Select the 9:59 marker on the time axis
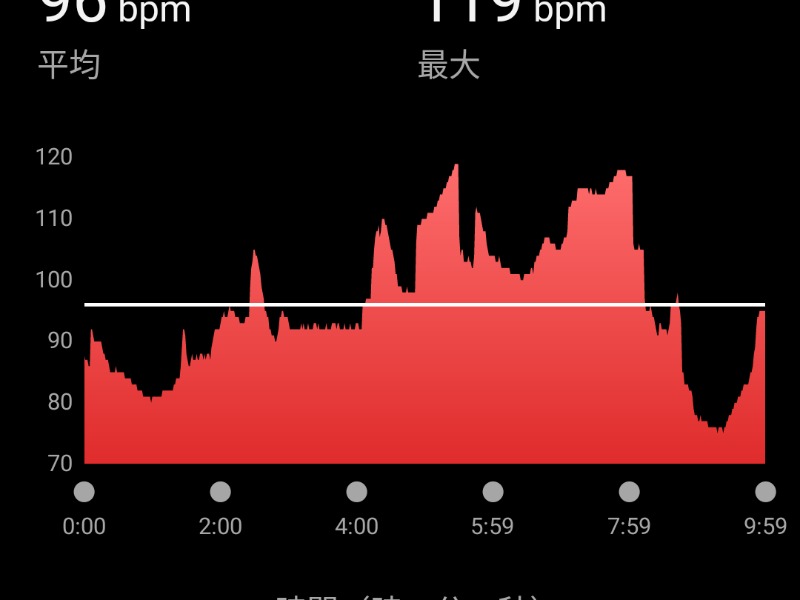 pos(765,492)
